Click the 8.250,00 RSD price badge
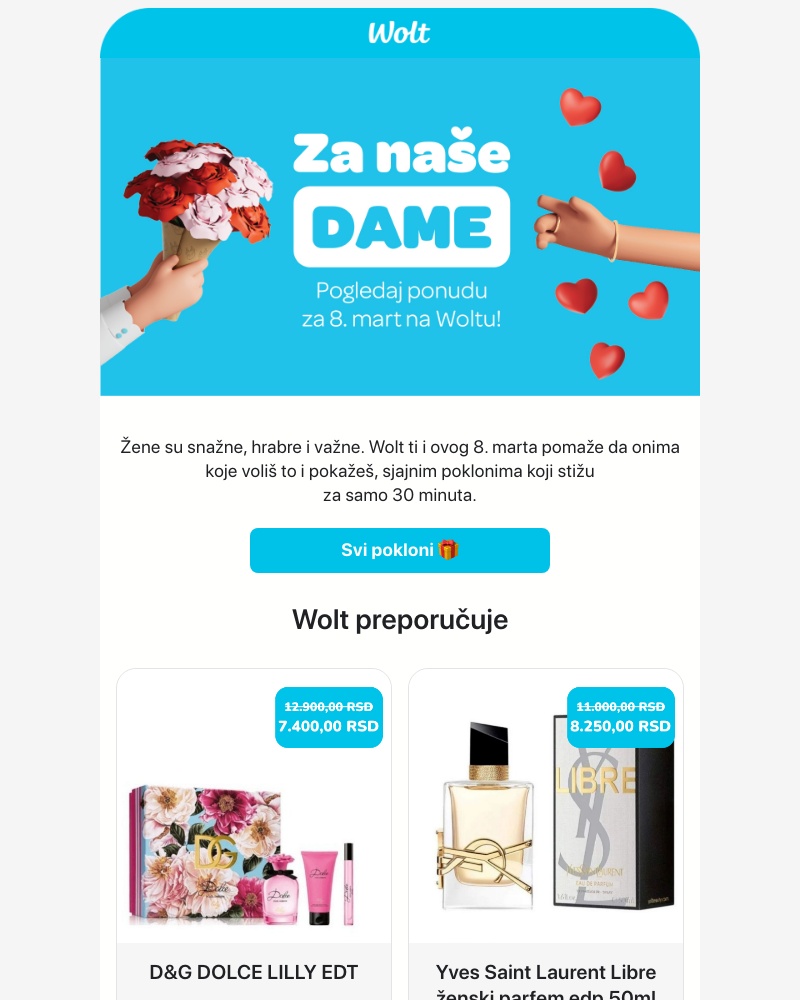Image resolution: width=800 pixels, height=1000 pixels. point(620,726)
